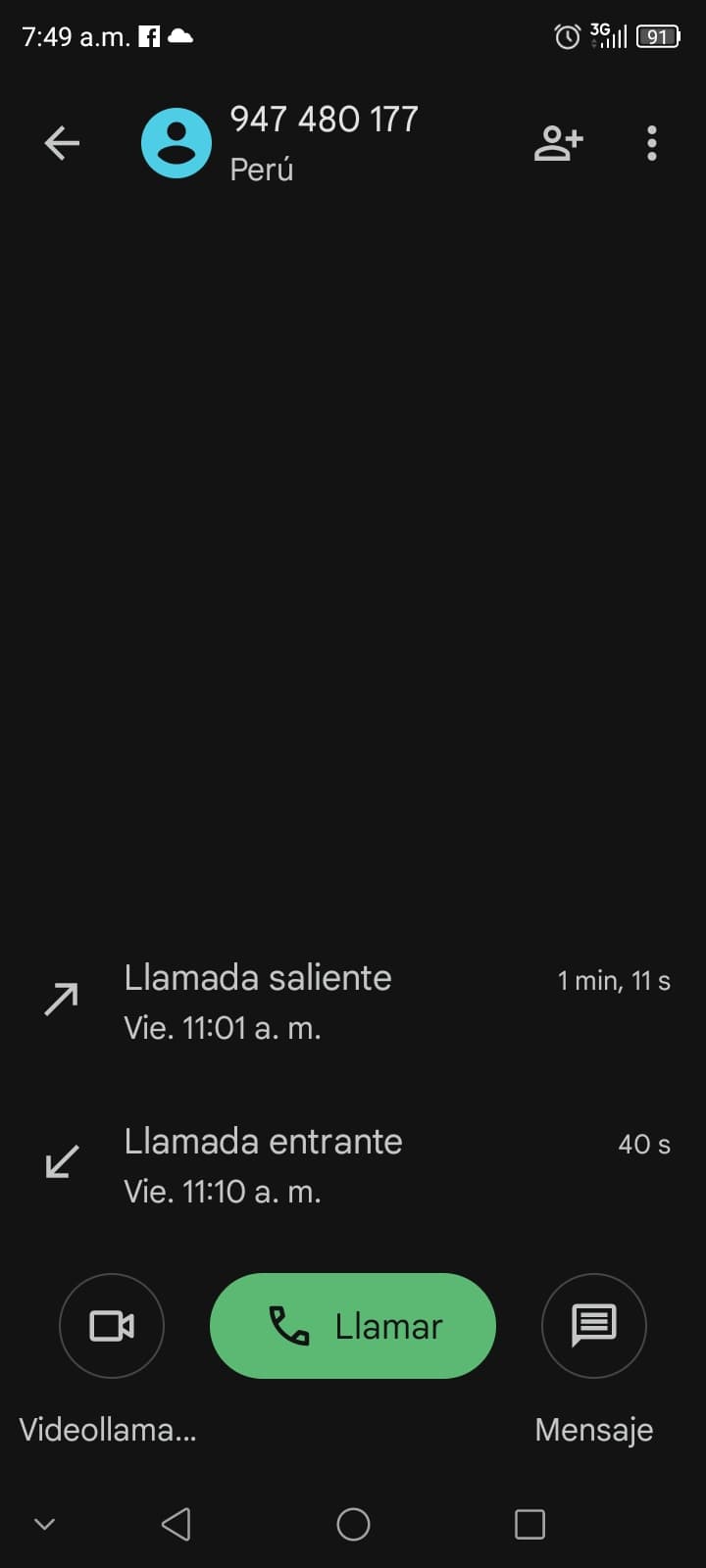Screen dimensions: 706x1568
Task: Add number 947 480 177 to contacts
Action: point(558,143)
